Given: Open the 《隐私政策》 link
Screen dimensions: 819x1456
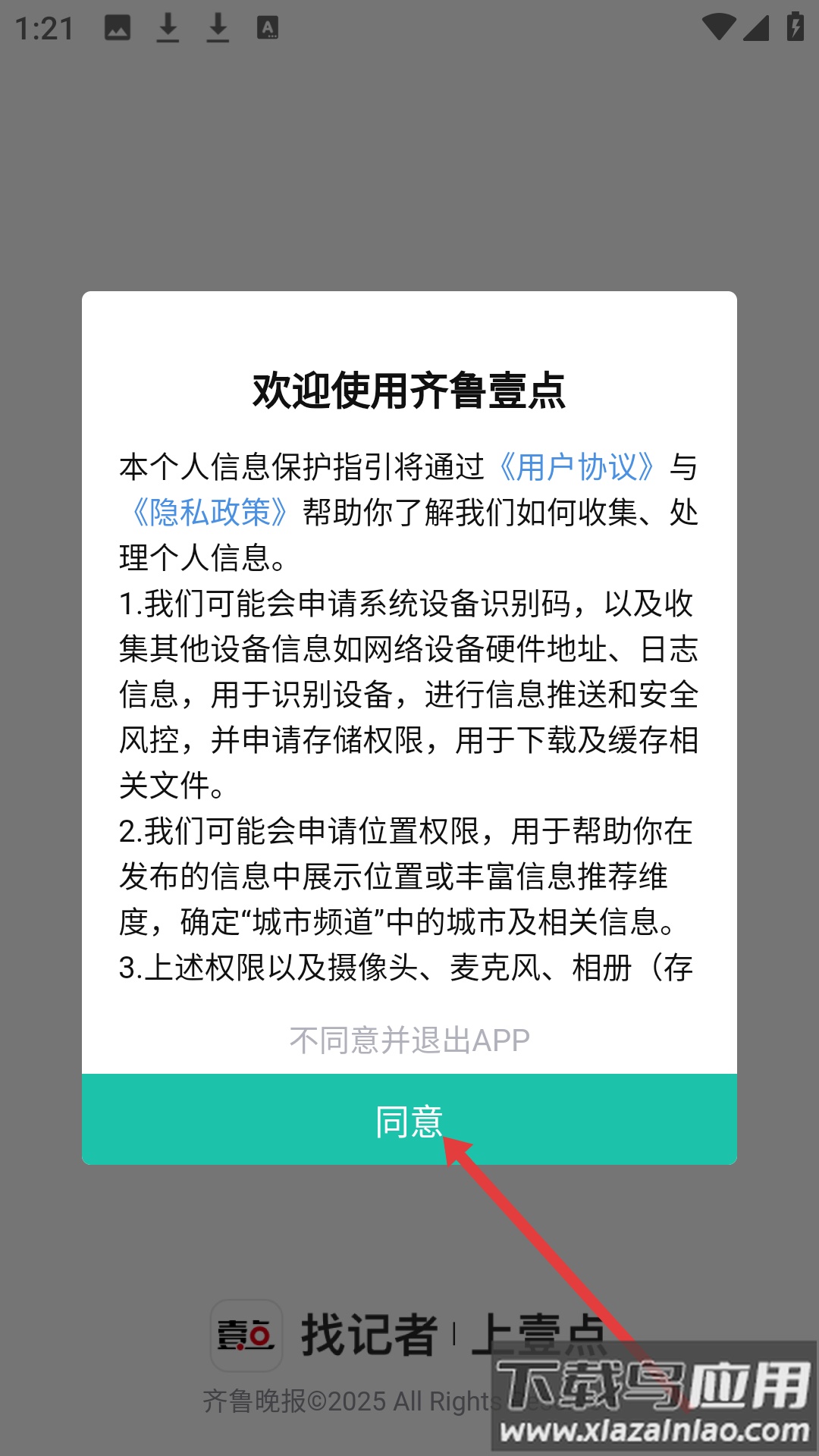Looking at the screenshot, I should [209, 513].
